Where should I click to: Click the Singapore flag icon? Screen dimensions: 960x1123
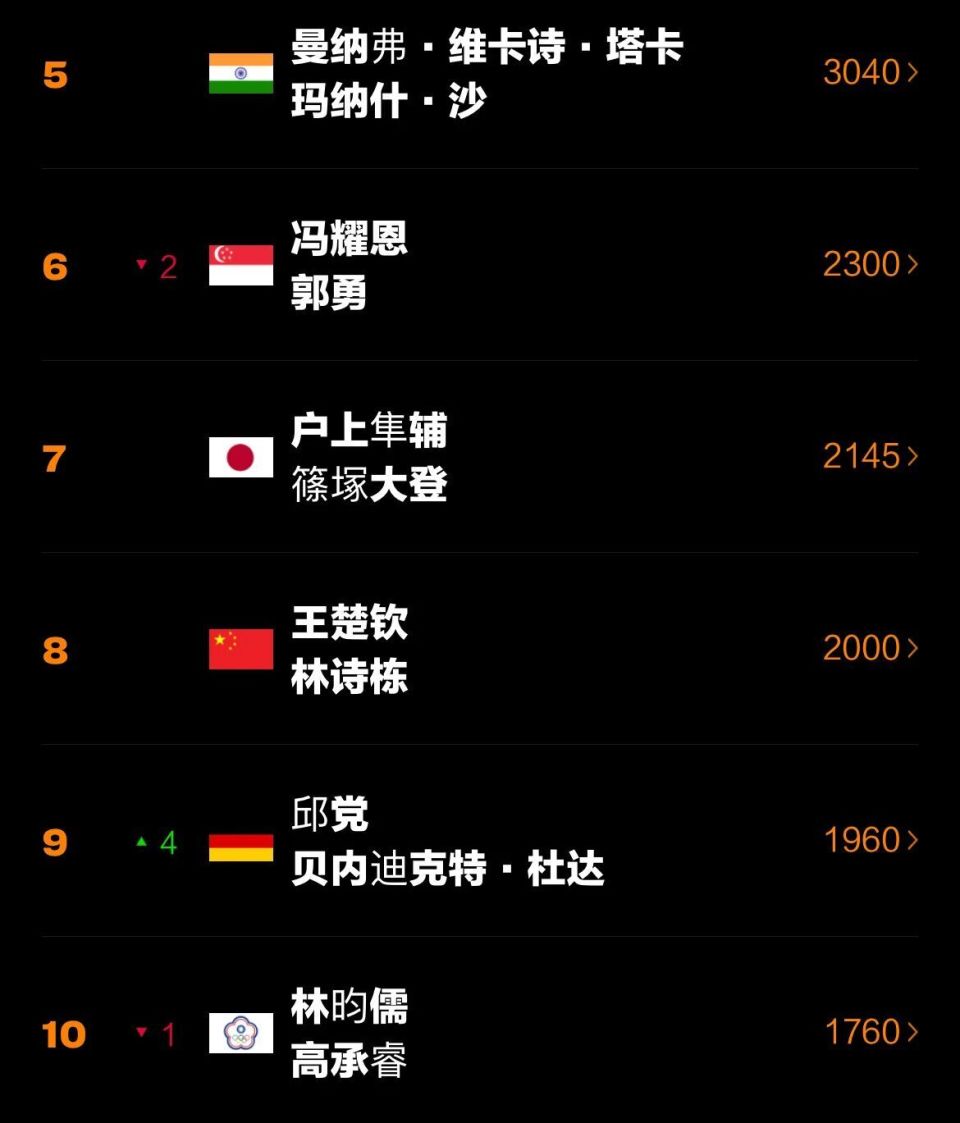[x=240, y=264]
